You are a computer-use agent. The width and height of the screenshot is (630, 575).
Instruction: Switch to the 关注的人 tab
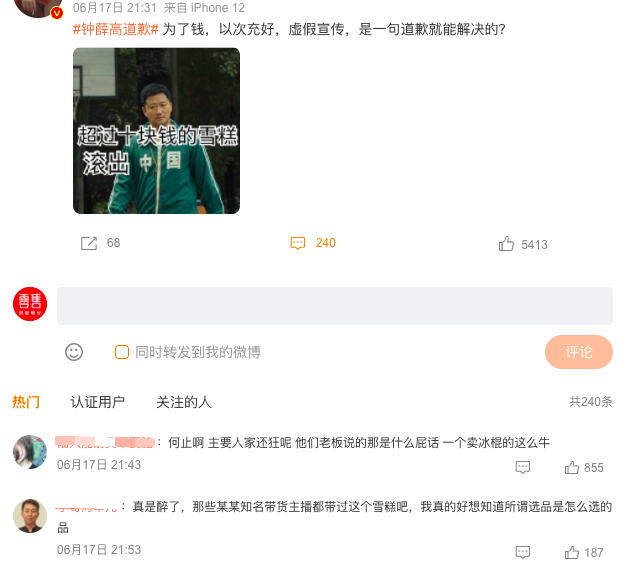coord(183,402)
